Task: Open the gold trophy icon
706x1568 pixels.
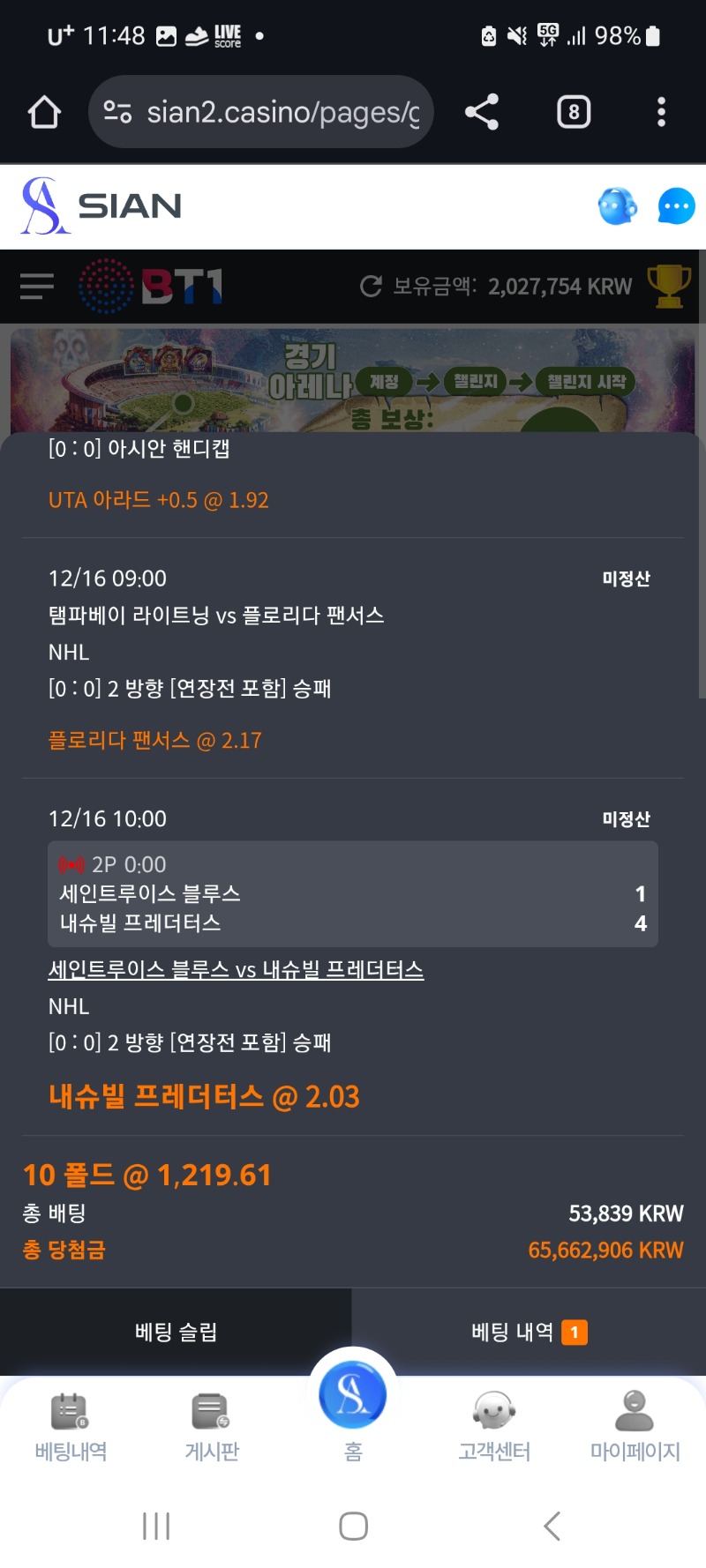Action: tap(669, 286)
